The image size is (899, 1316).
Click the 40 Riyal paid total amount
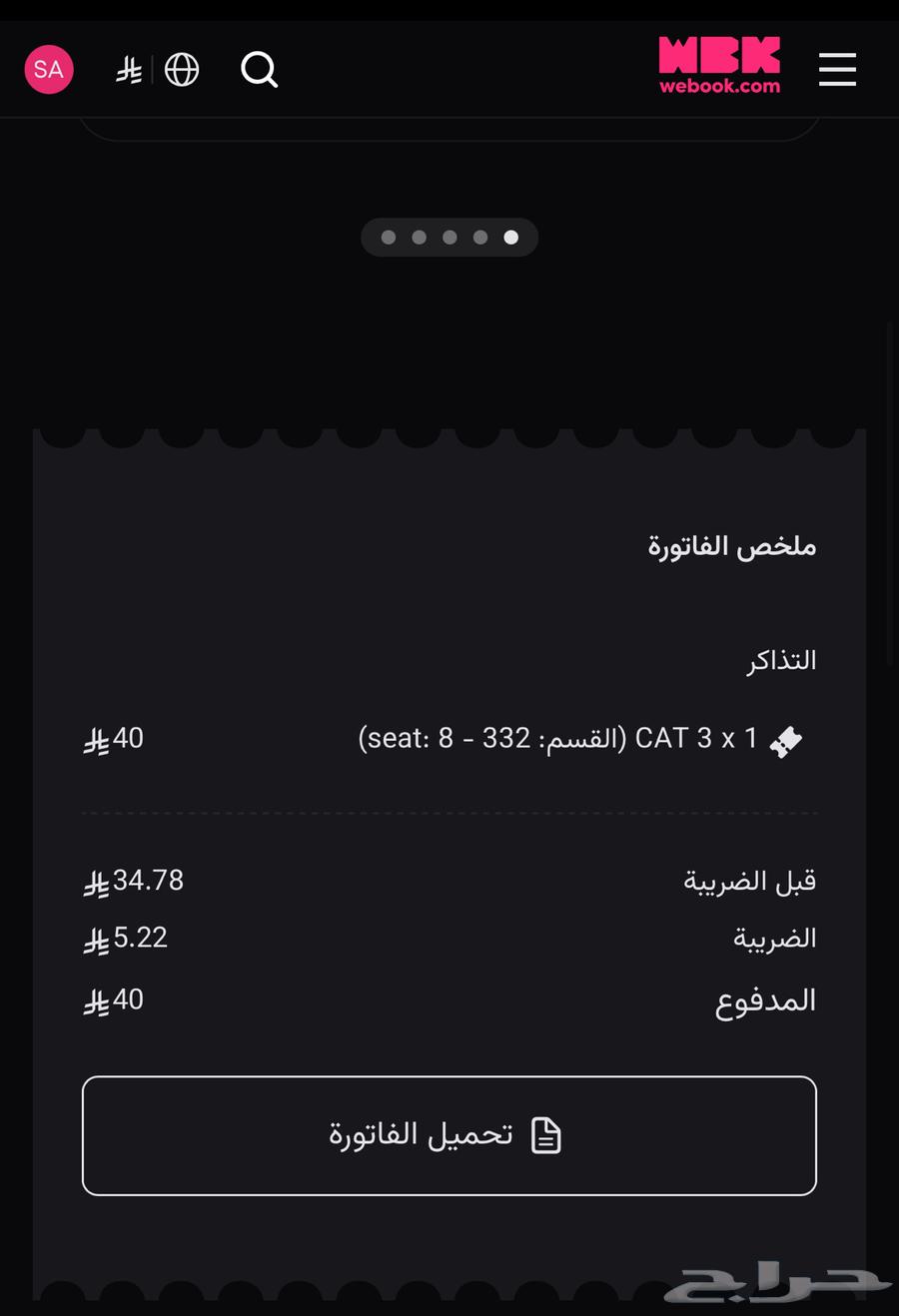coord(113,999)
